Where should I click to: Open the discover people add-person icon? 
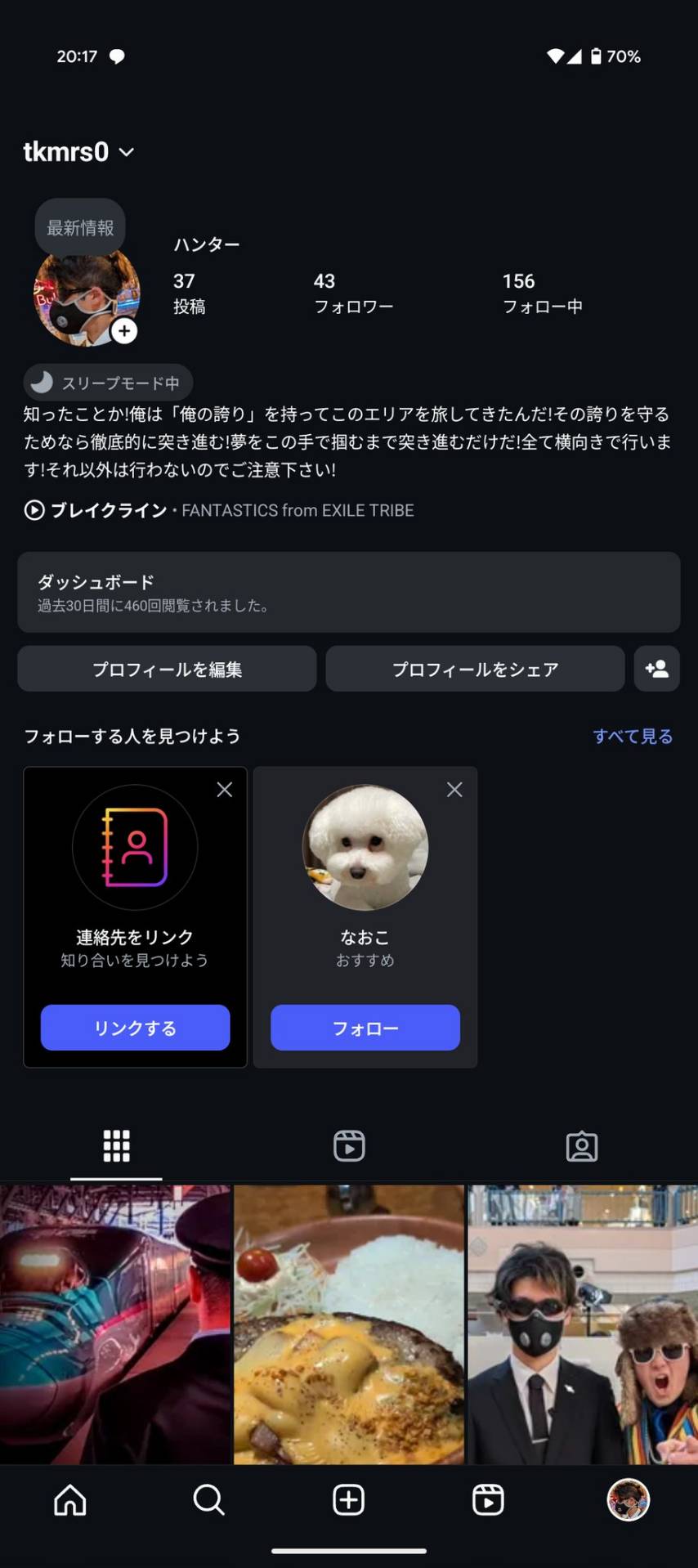[656, 669]
